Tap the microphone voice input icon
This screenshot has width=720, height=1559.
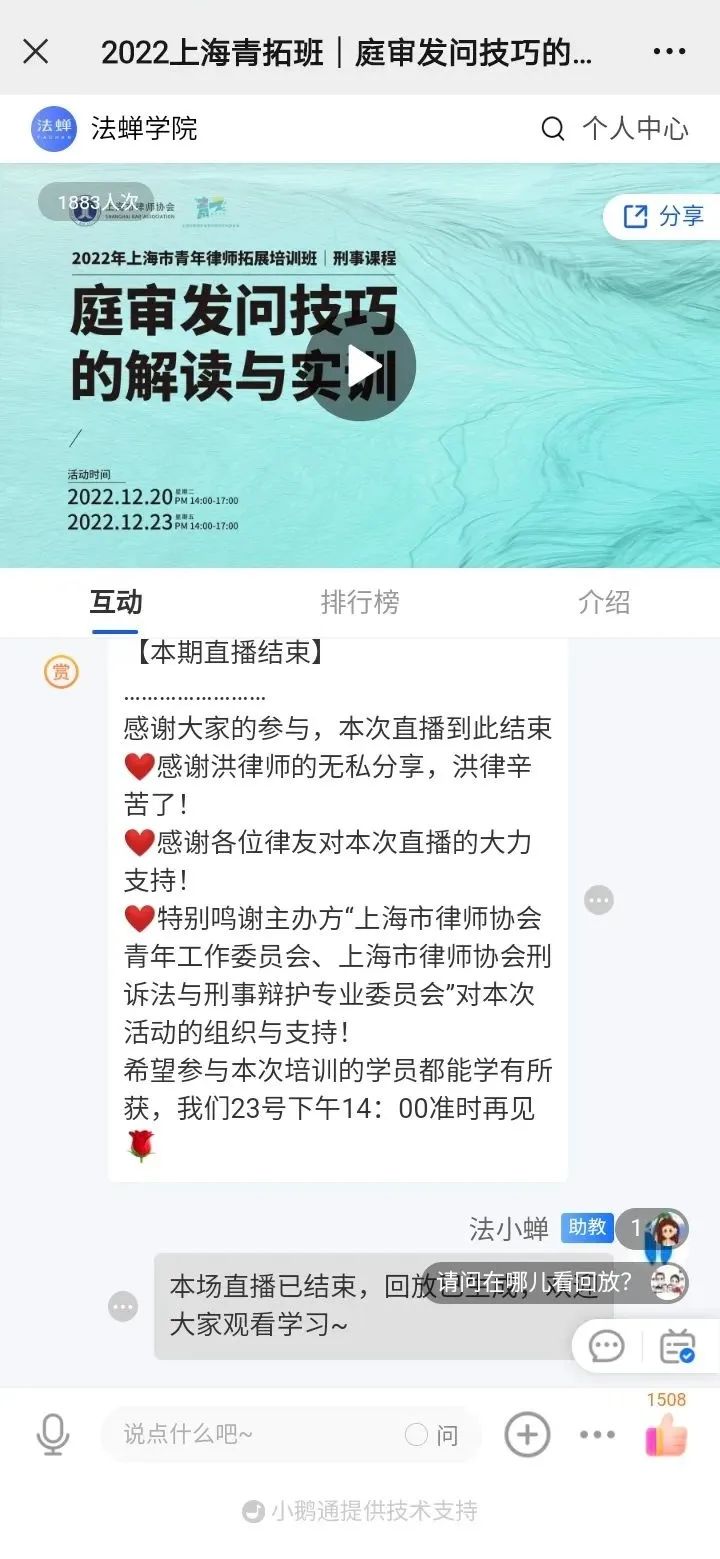[x=52, y=1435]
